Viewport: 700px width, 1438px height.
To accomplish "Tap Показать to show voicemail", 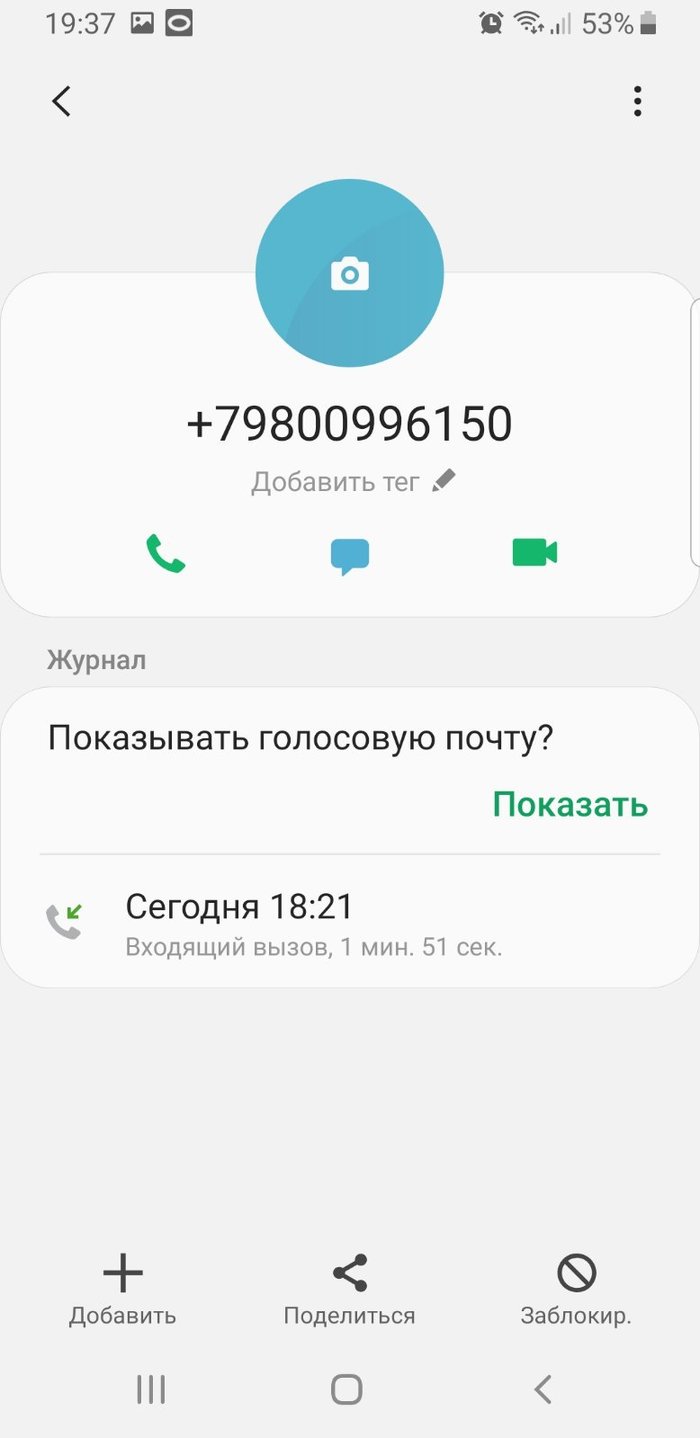I will (x=570, y=804).
